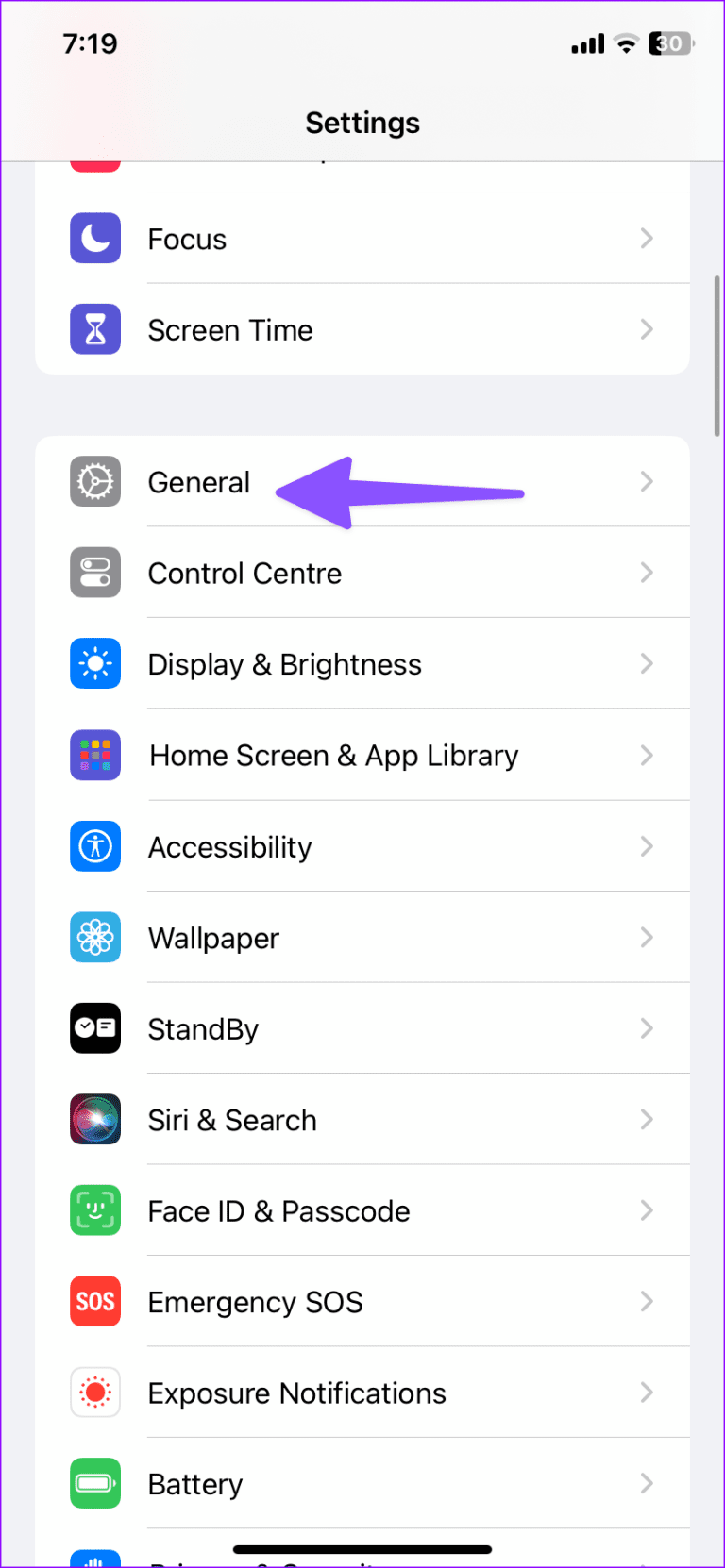Tap the Emergency SOS icon
725x1568 pixels.
94,1301
